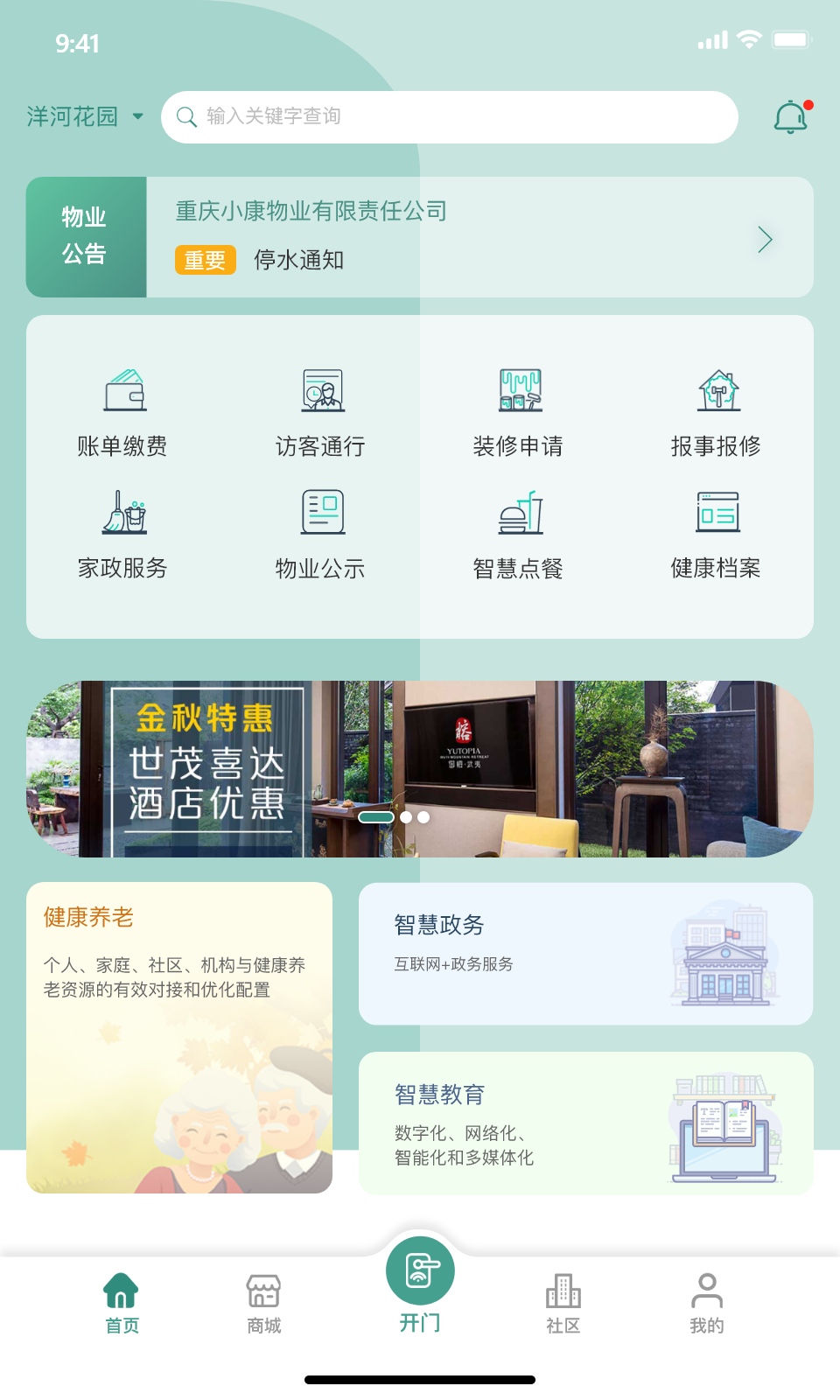
Task: Open the property announcement via right chevron
Action: (766, 238)
